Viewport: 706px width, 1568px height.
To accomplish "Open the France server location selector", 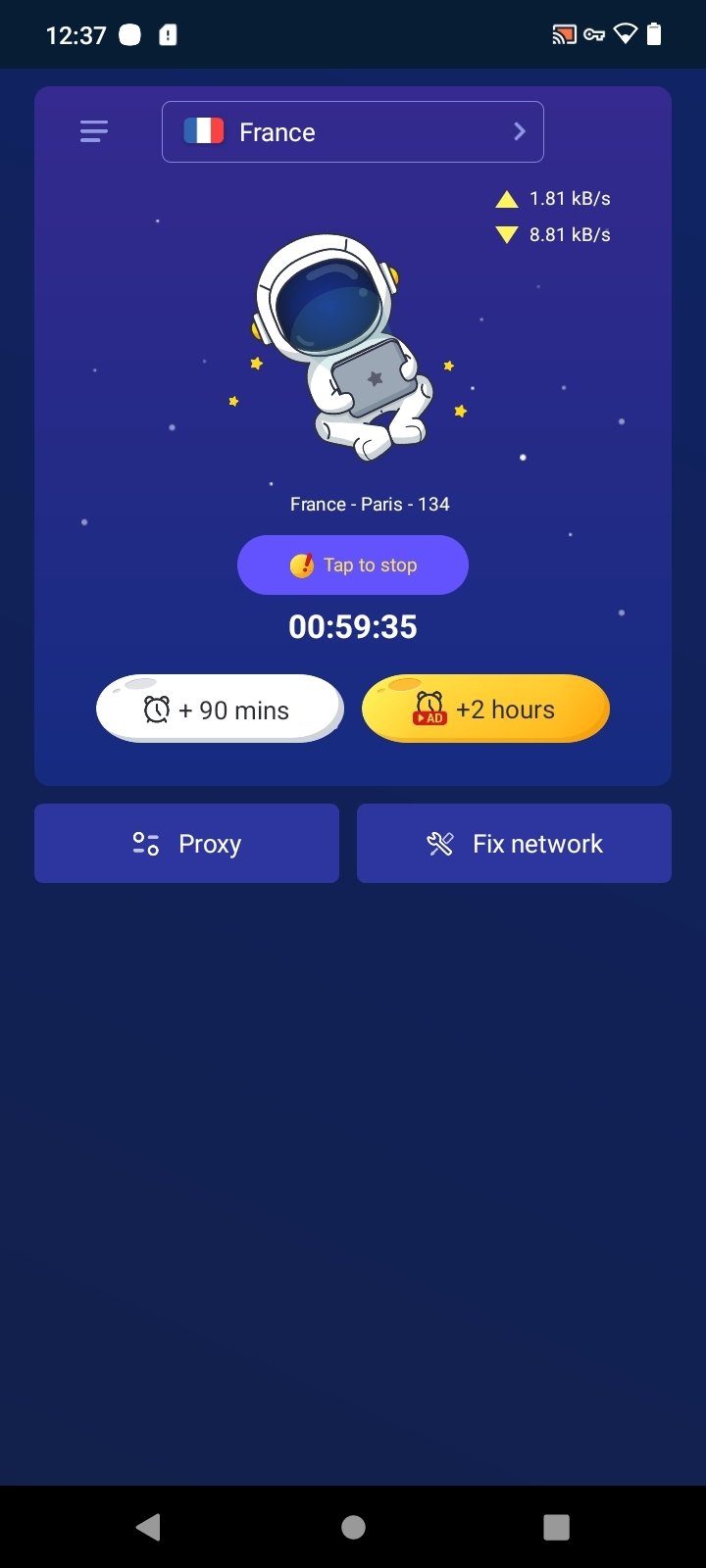I will [x=353, y=131].
